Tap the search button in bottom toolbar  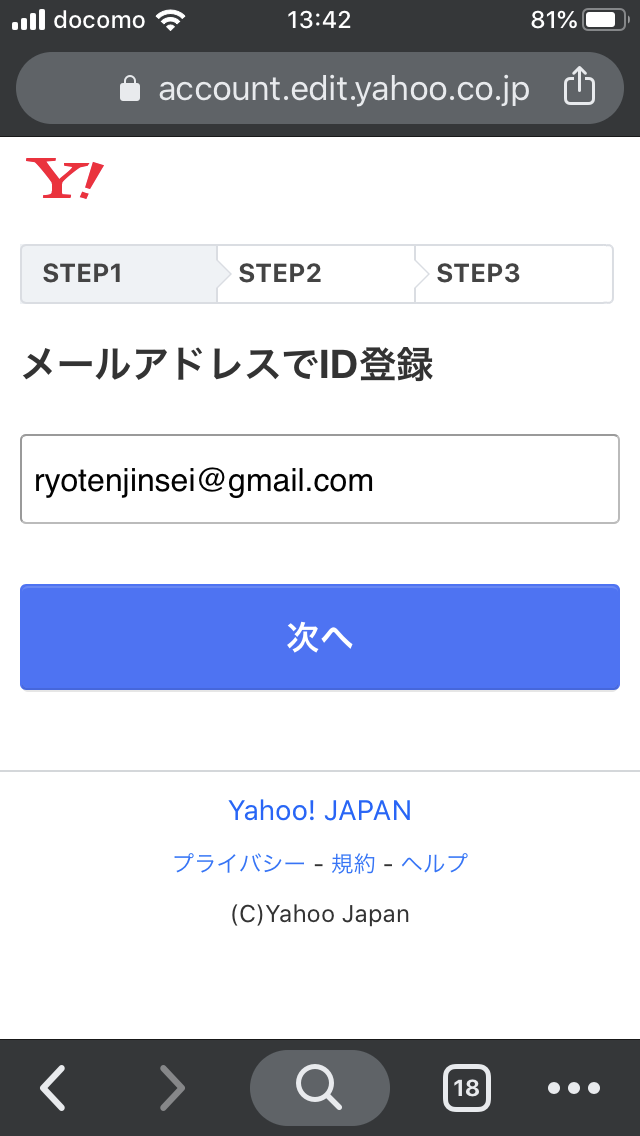(320, 1087)
